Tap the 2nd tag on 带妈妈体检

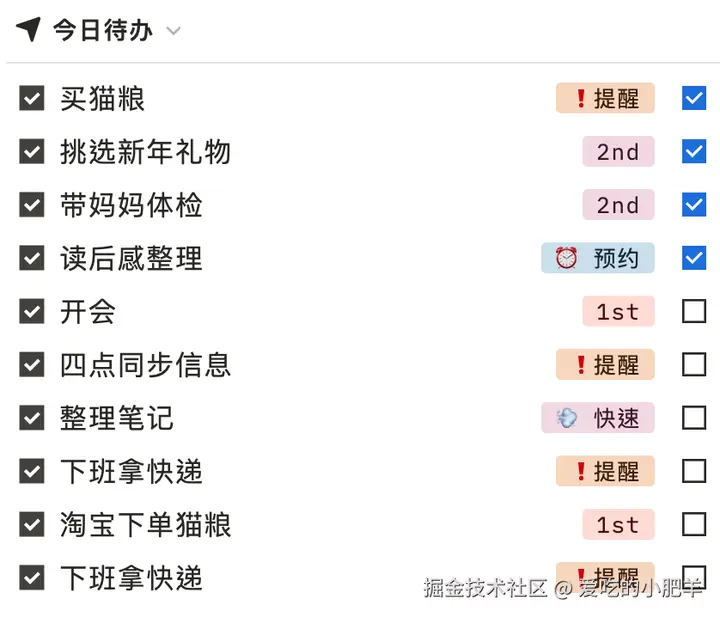pyautogui.click(x=618, y=205)
